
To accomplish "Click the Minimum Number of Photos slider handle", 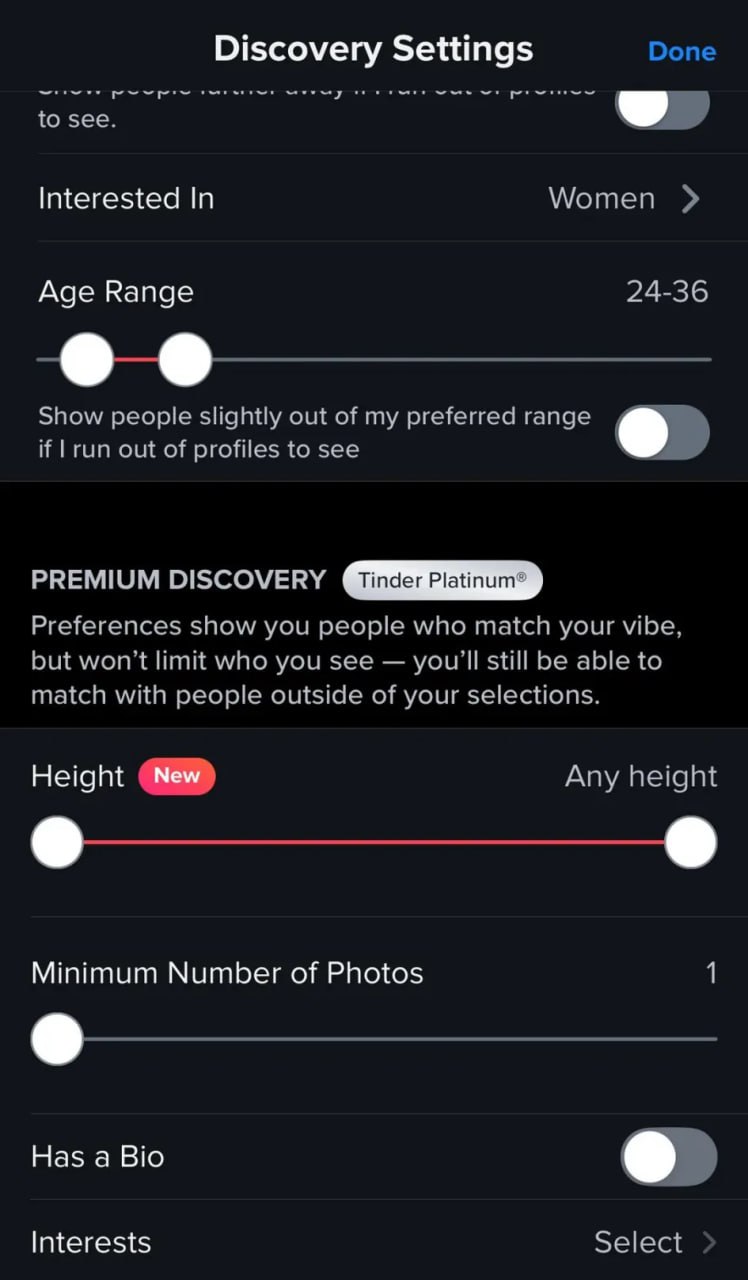I will [x=55, y=1038].
